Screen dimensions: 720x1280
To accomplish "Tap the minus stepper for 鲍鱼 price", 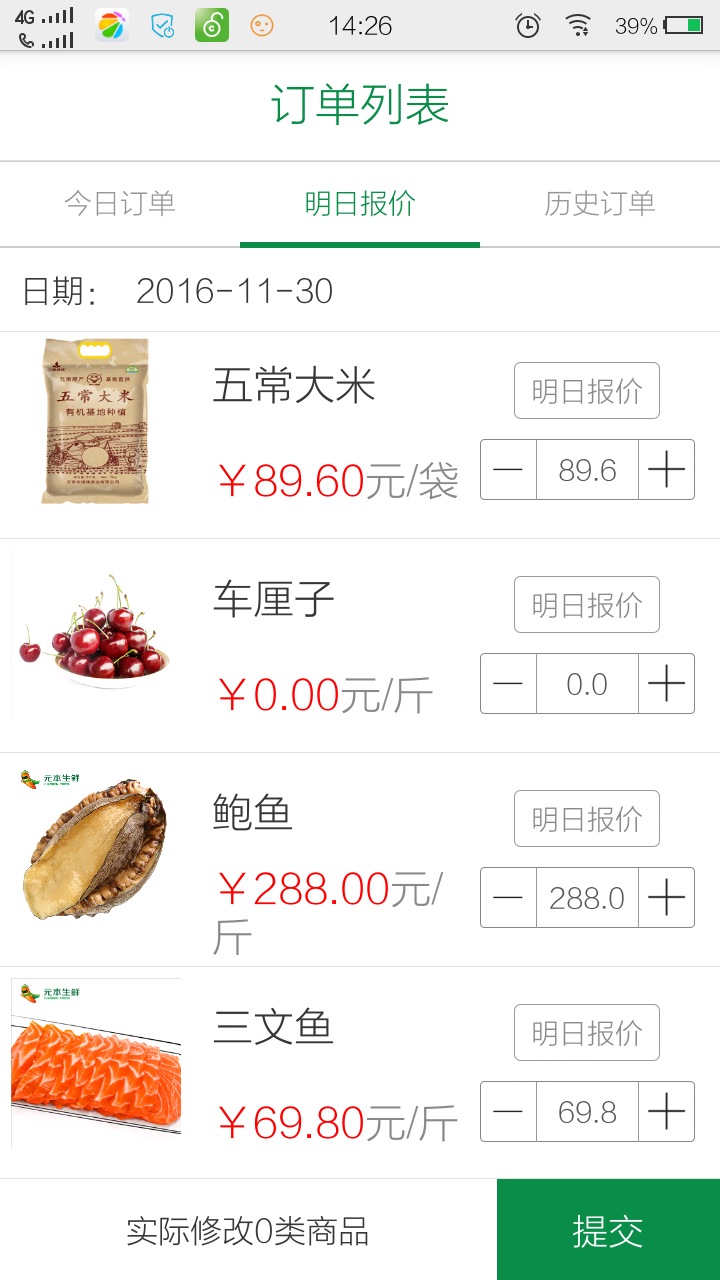I will point(508,898).
